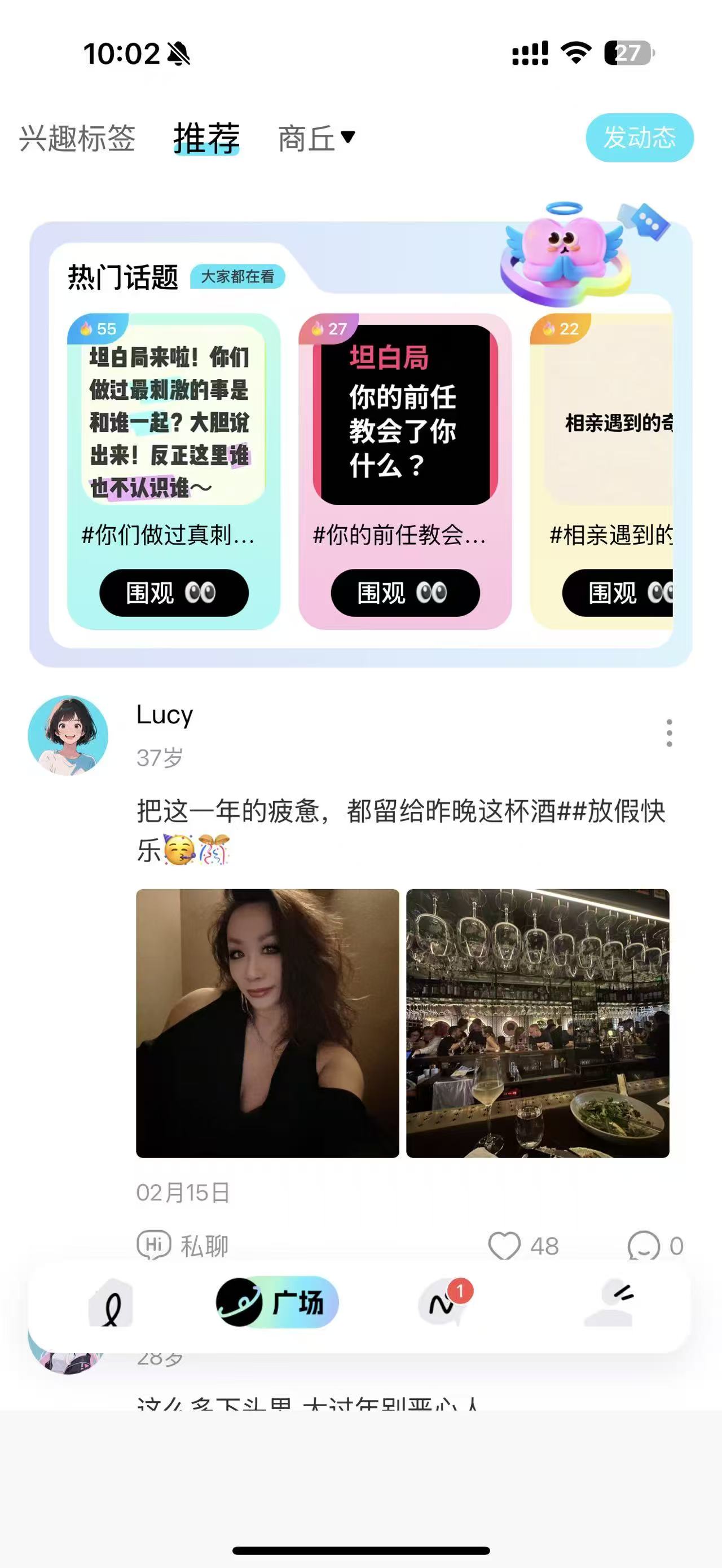Tap the 广场 tab
The height and width of the screenshot is (1568, 722).
pyautogui.click(x=277, y=1302)
